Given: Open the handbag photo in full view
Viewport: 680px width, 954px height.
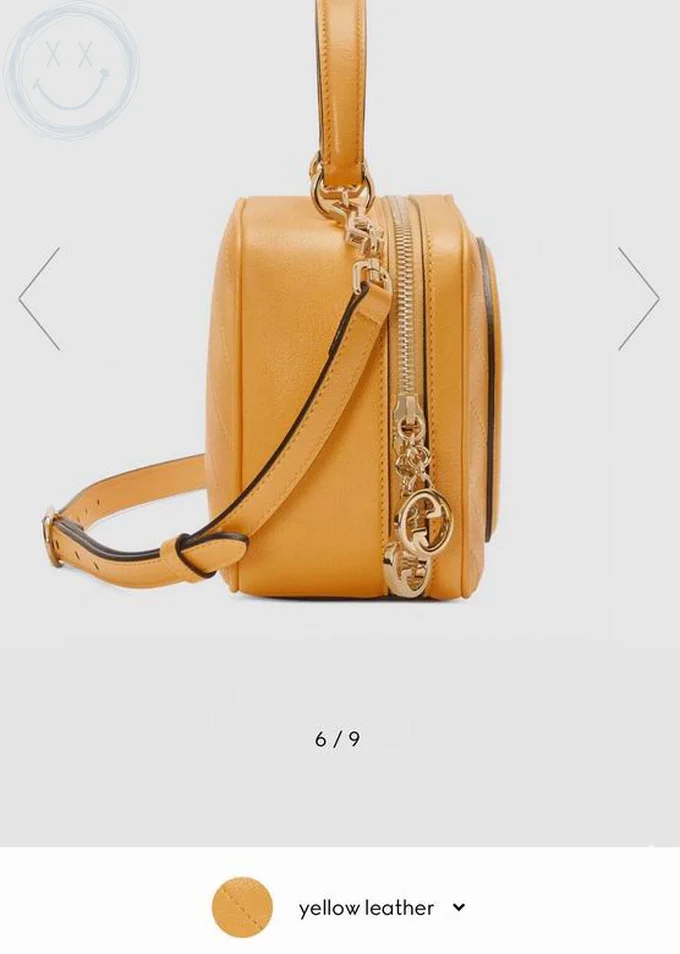Looking at the screenshot, I should [340, 380].
